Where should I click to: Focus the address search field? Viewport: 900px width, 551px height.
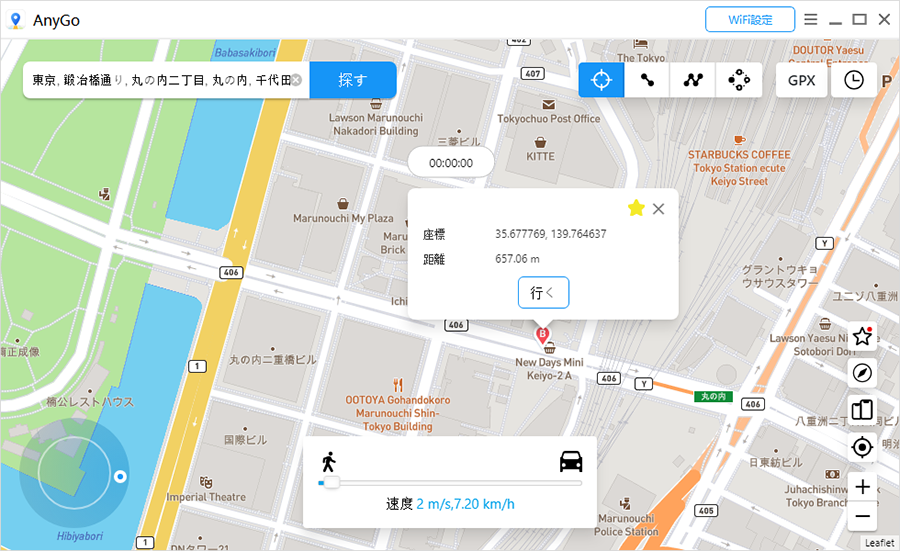pyautogui.click(x=160, y=80)
